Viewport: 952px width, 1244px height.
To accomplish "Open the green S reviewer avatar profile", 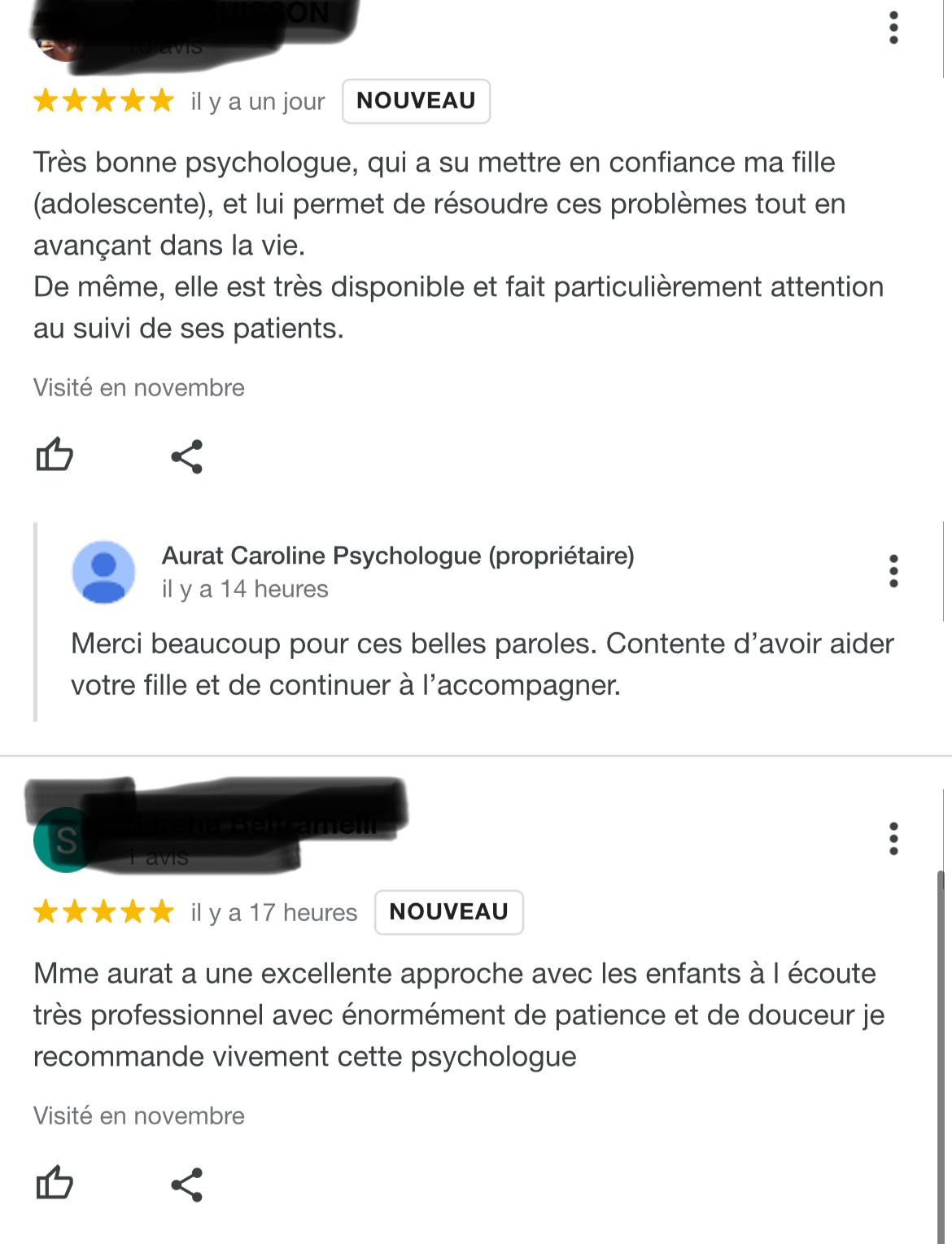I will click(62, 840).
